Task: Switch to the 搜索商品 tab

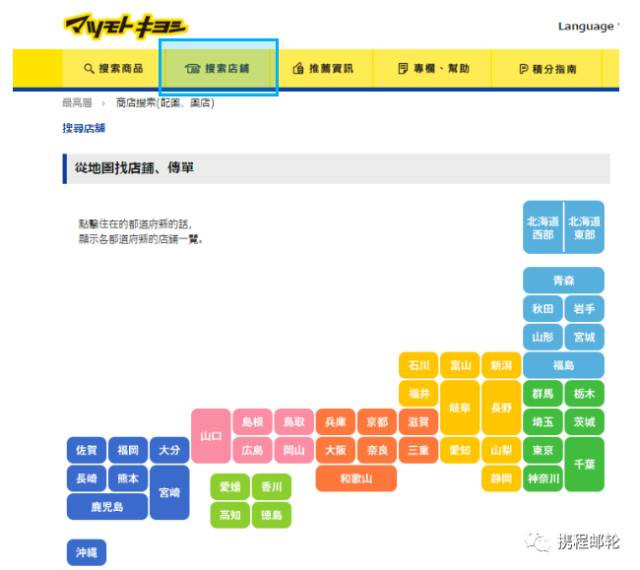Action: pyautogui.click(x=114, y=68)
